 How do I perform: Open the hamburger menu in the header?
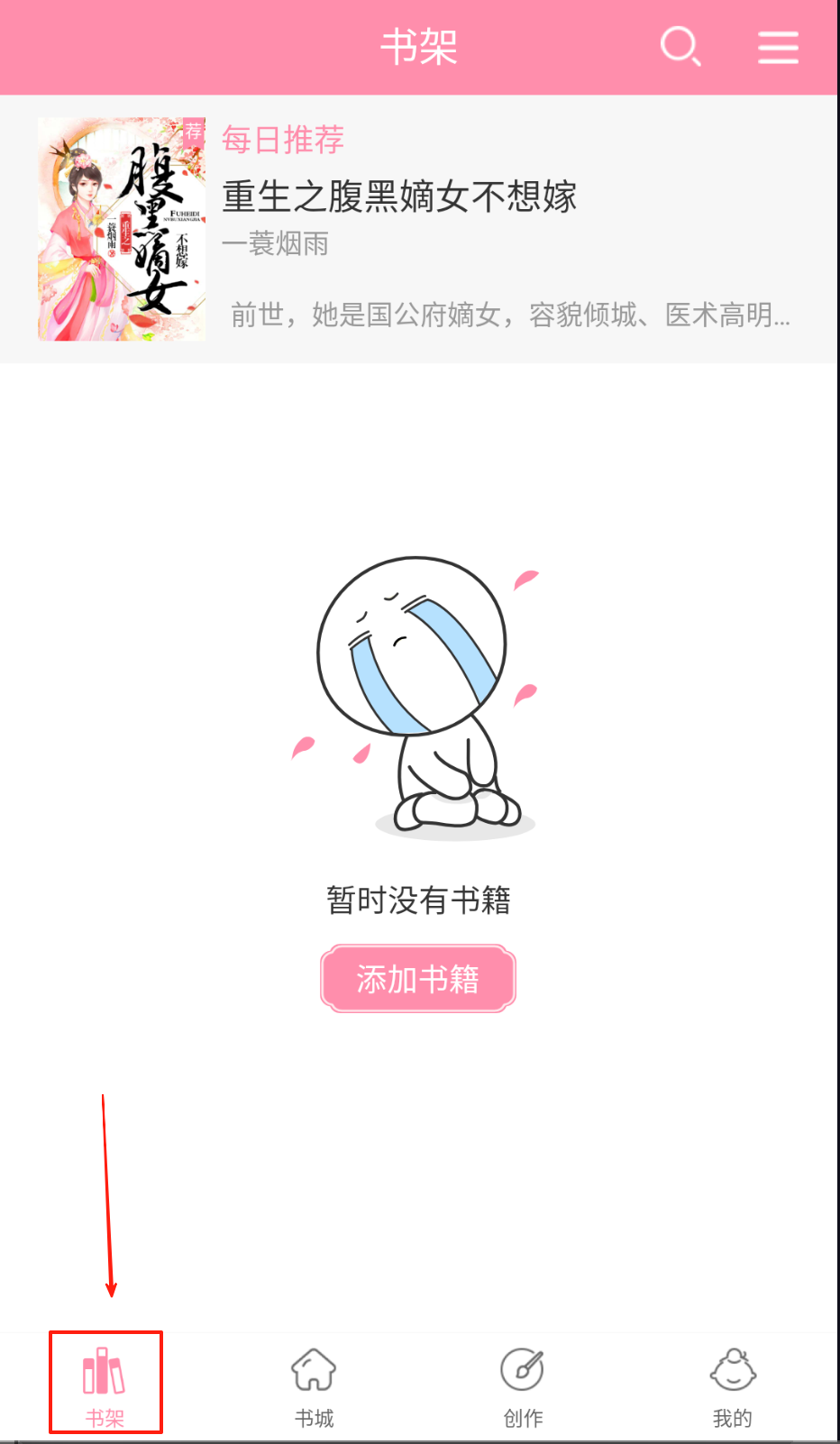pyautogui.click(x=778, y=47)
